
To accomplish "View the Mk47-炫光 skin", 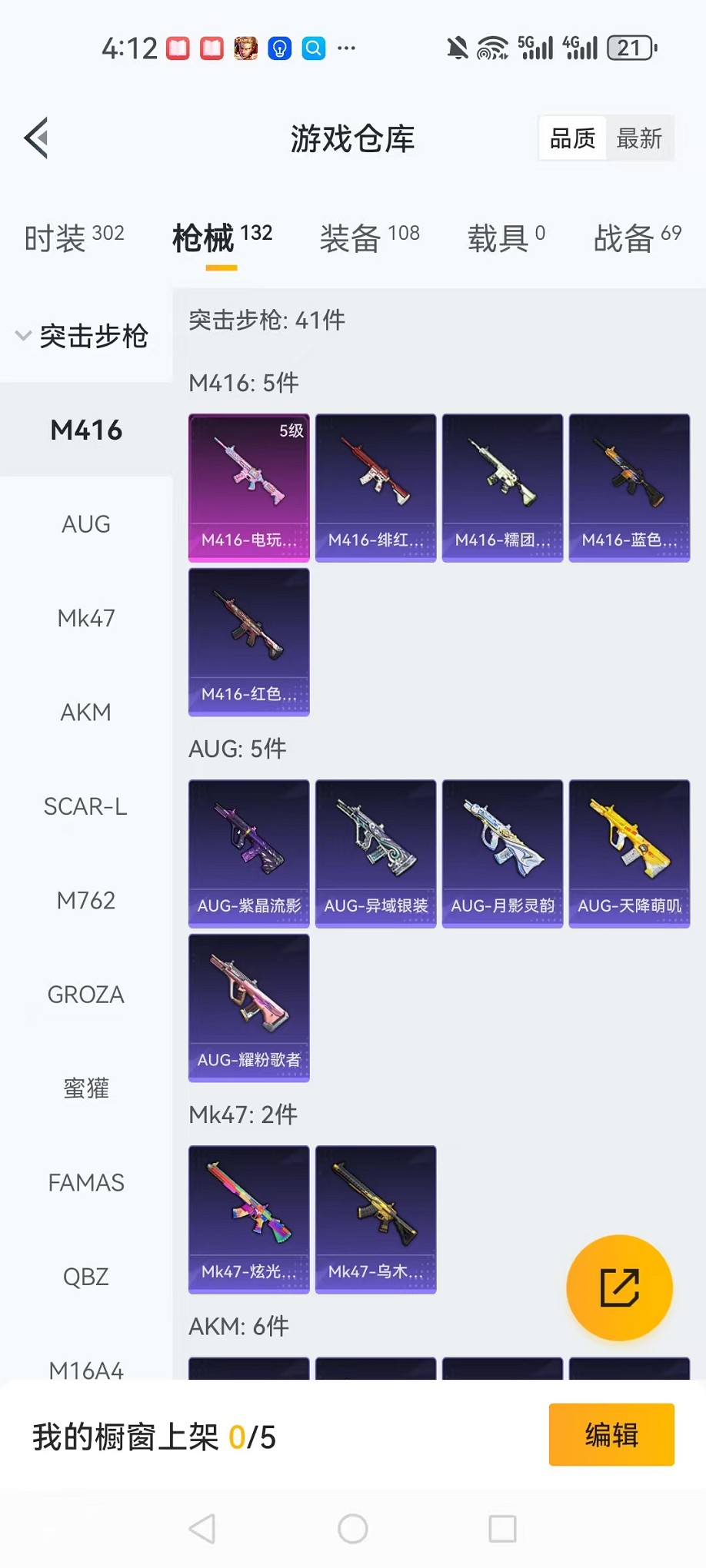I will click(249, 1219).
